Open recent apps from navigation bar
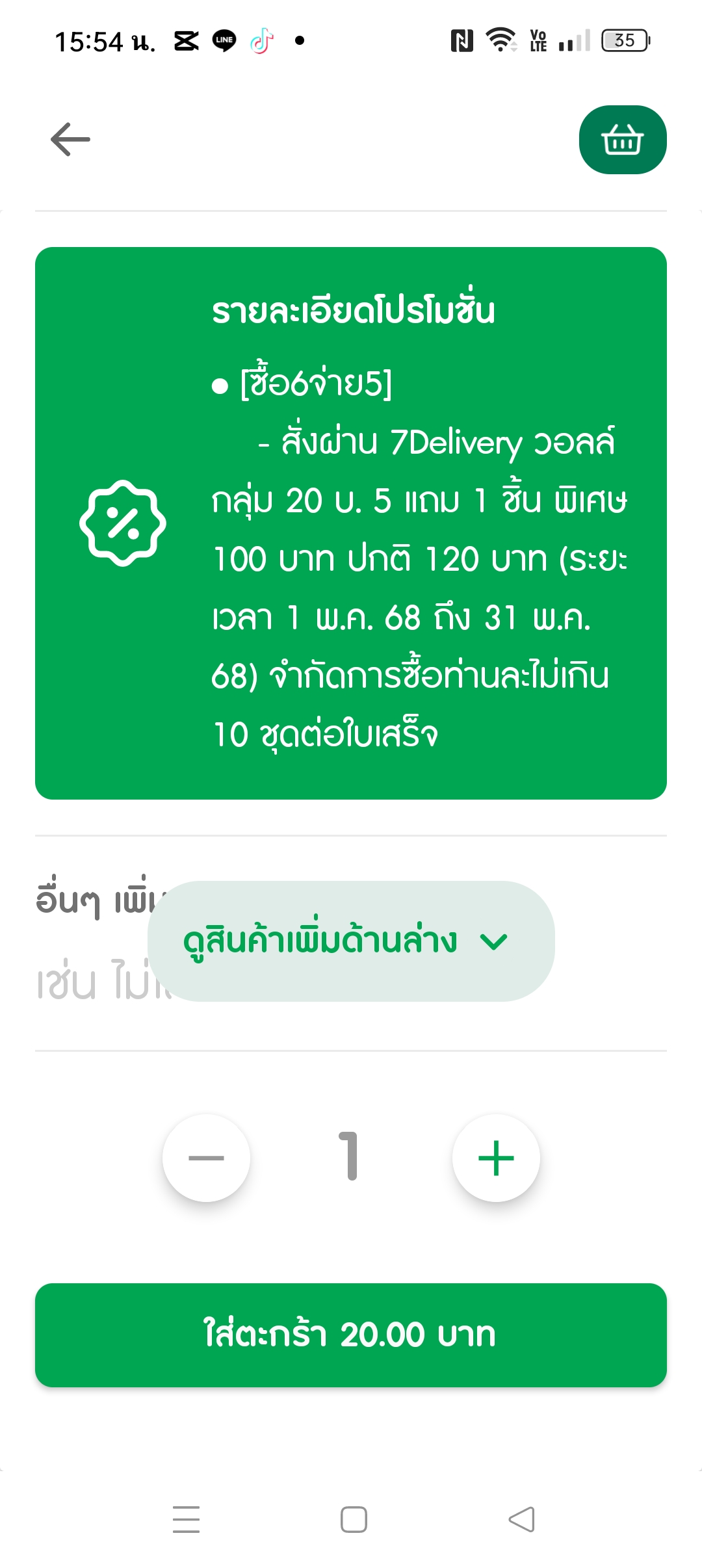This screenshot has width=702, height=1568. pos(186,1519)
